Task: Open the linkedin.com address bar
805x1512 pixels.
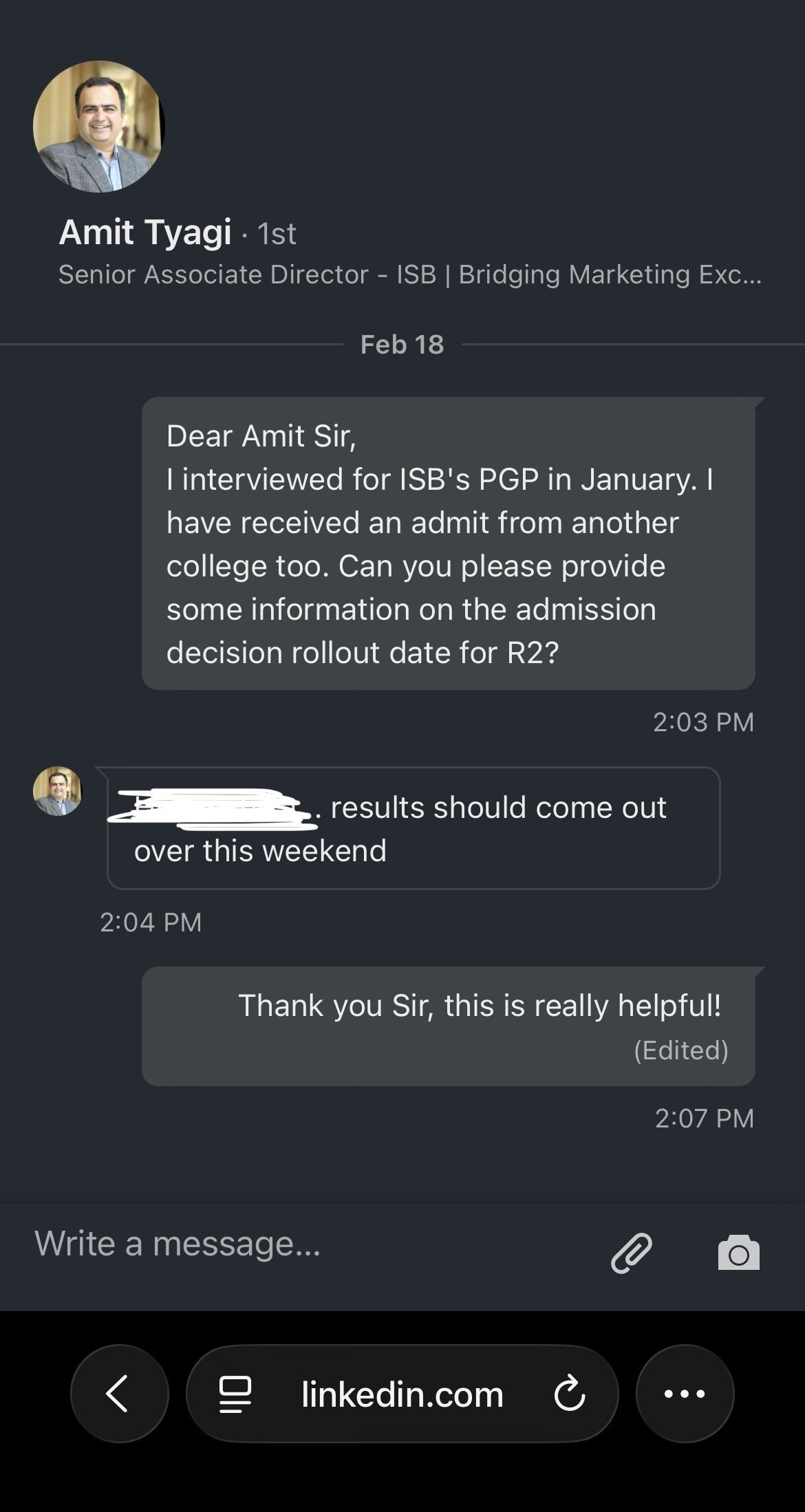Action: point(402,1394)
